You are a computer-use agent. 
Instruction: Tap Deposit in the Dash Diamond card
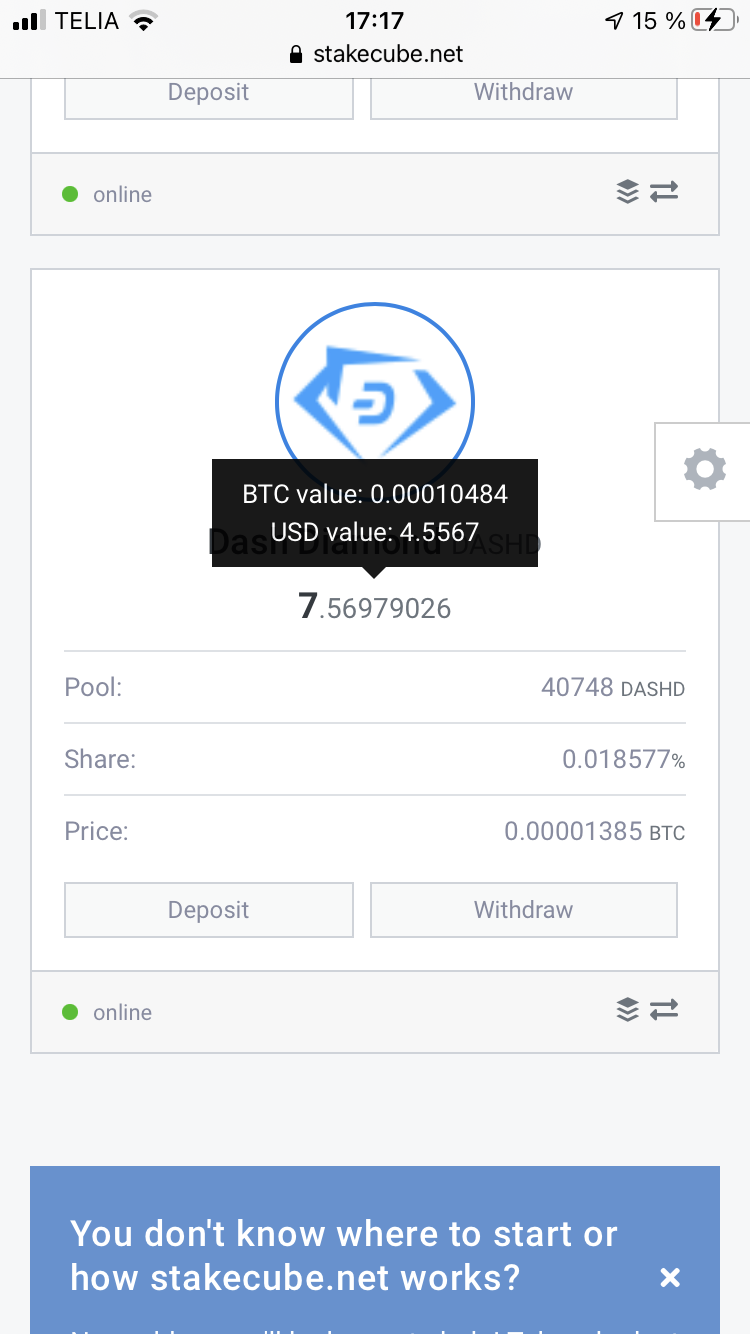click(209, 909)
